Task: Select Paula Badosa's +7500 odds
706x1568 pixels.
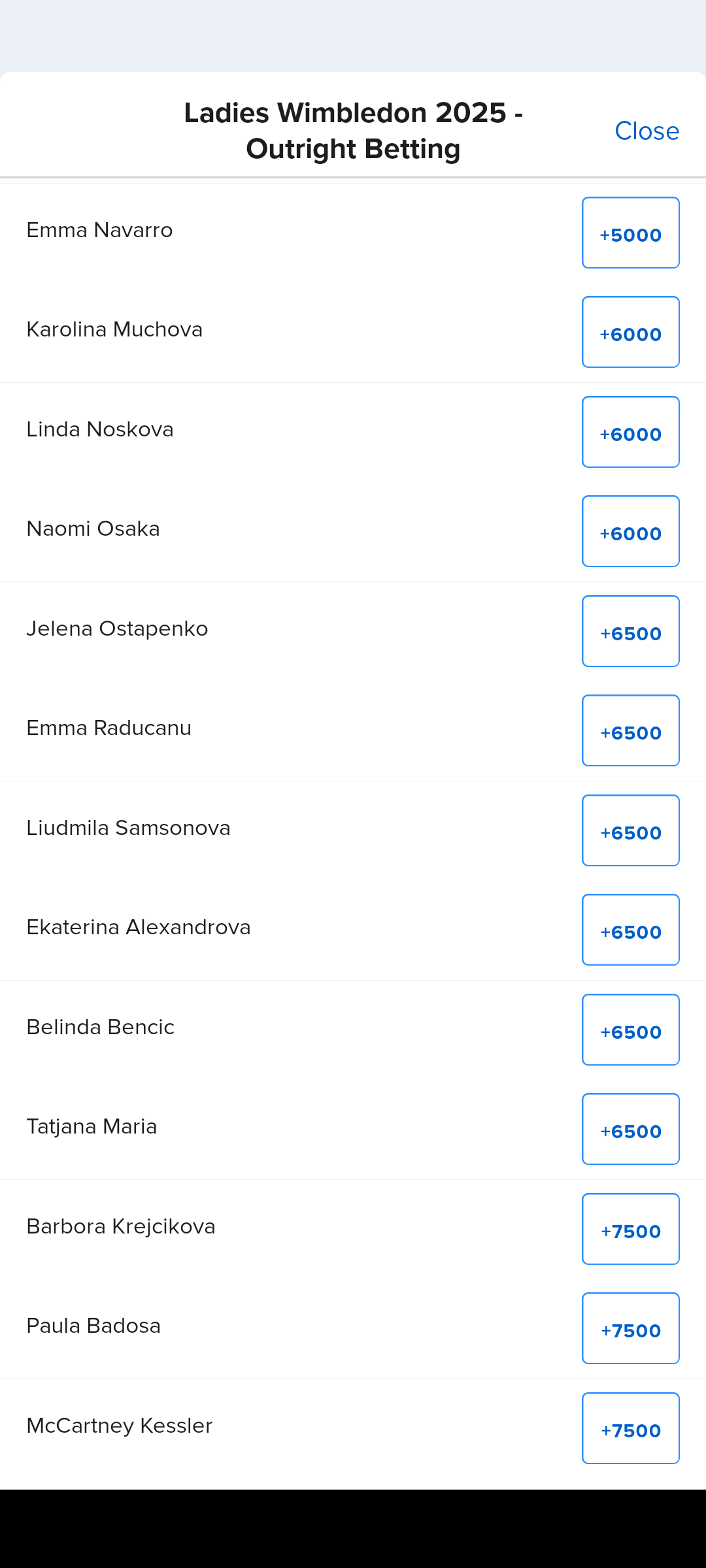Action: coord(631,1329)
